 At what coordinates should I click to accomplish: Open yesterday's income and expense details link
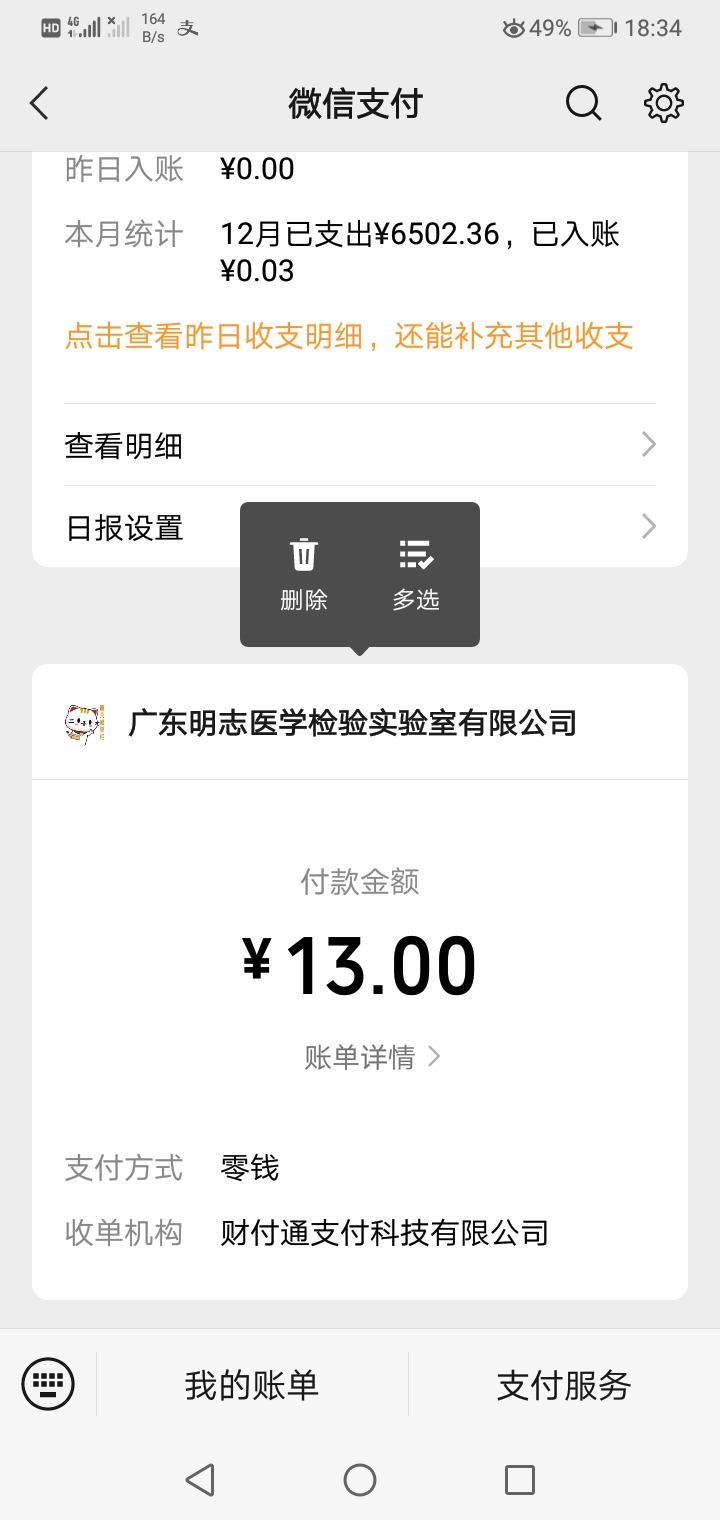pos(358,336)
